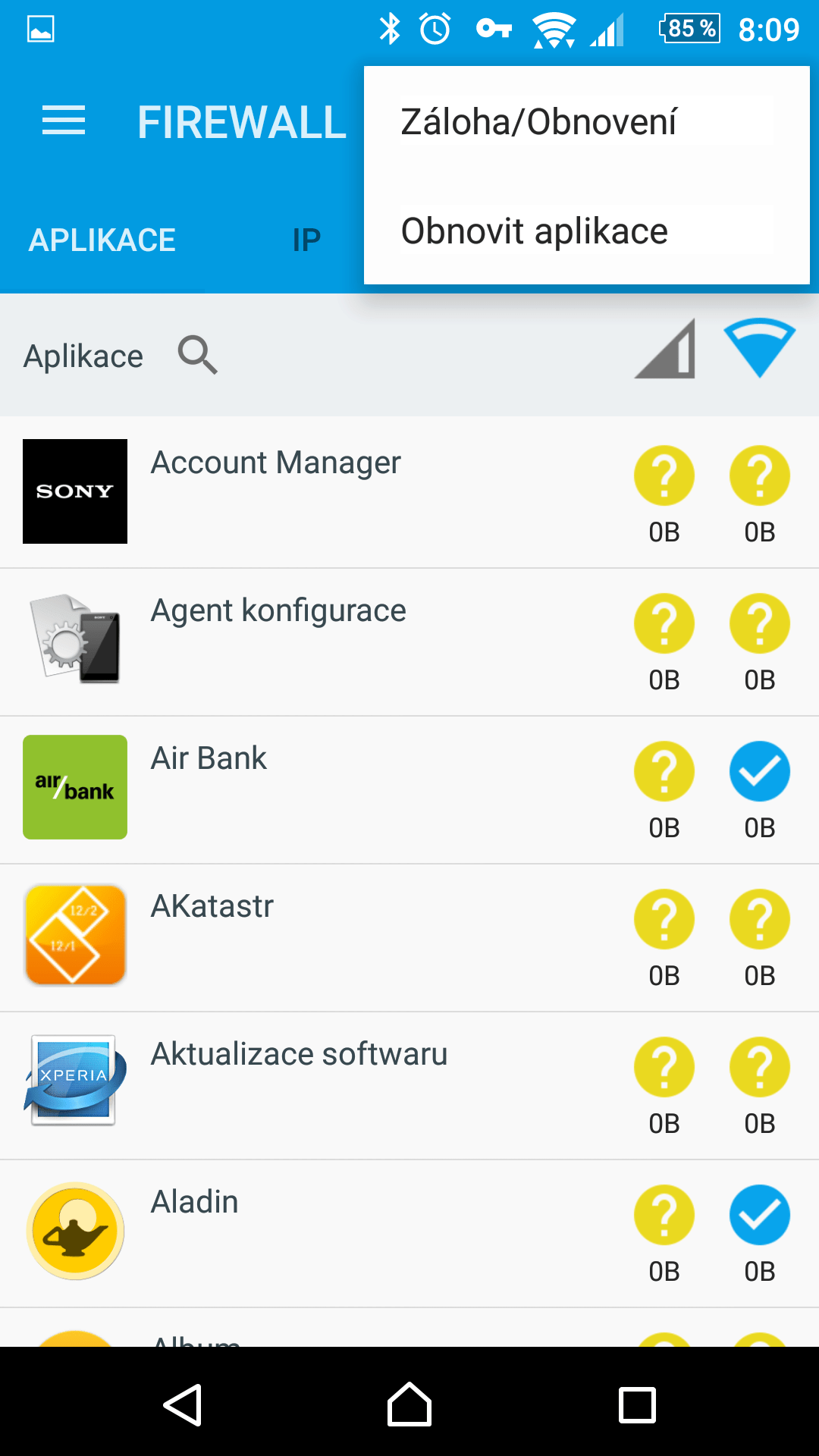This screenshot has height=1456, width=819.
Task: Disable Wi-Fi access for Aladin
Action: [x=760, y=1215]
